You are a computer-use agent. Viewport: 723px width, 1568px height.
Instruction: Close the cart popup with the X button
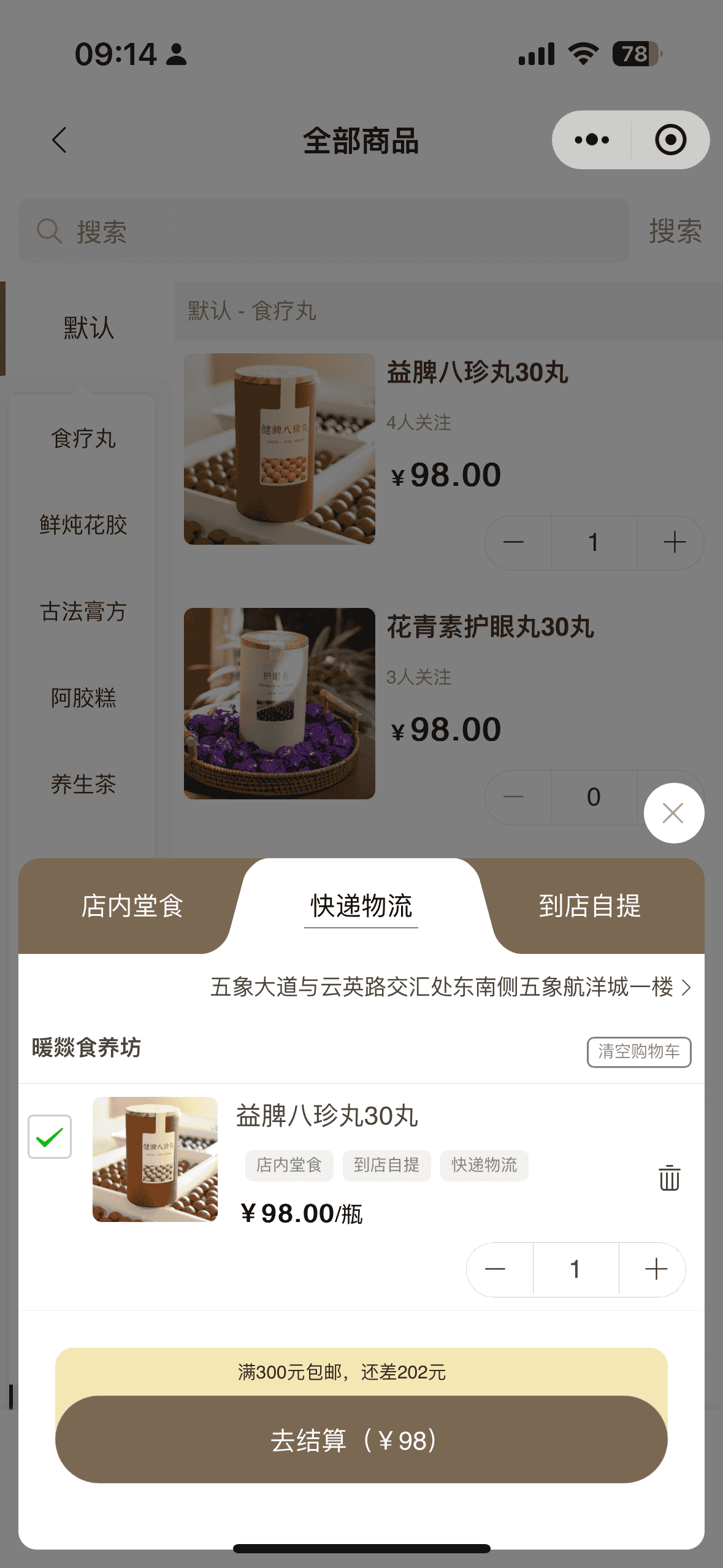673,813
